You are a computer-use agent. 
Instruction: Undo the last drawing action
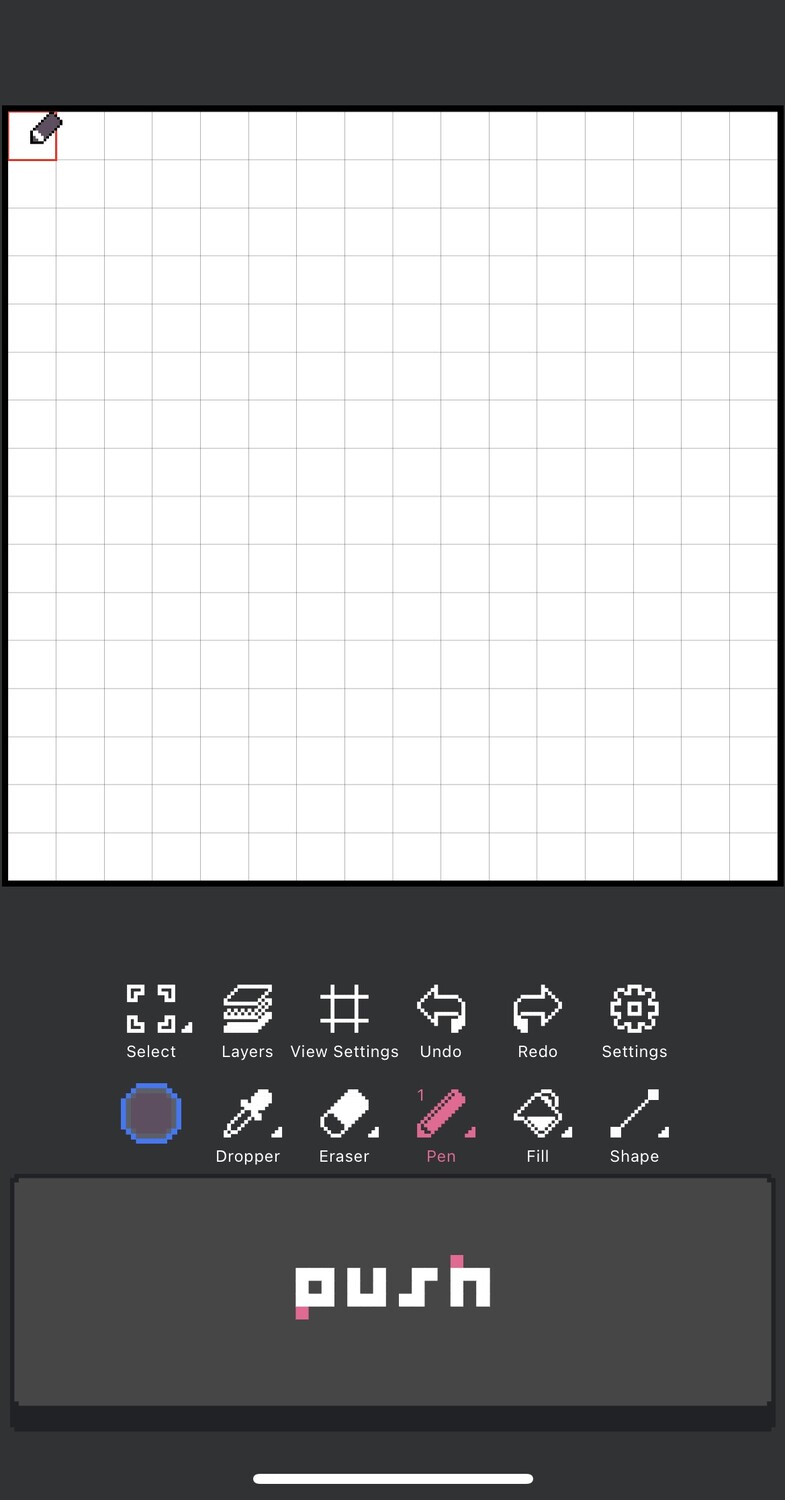coord(441,1010)
